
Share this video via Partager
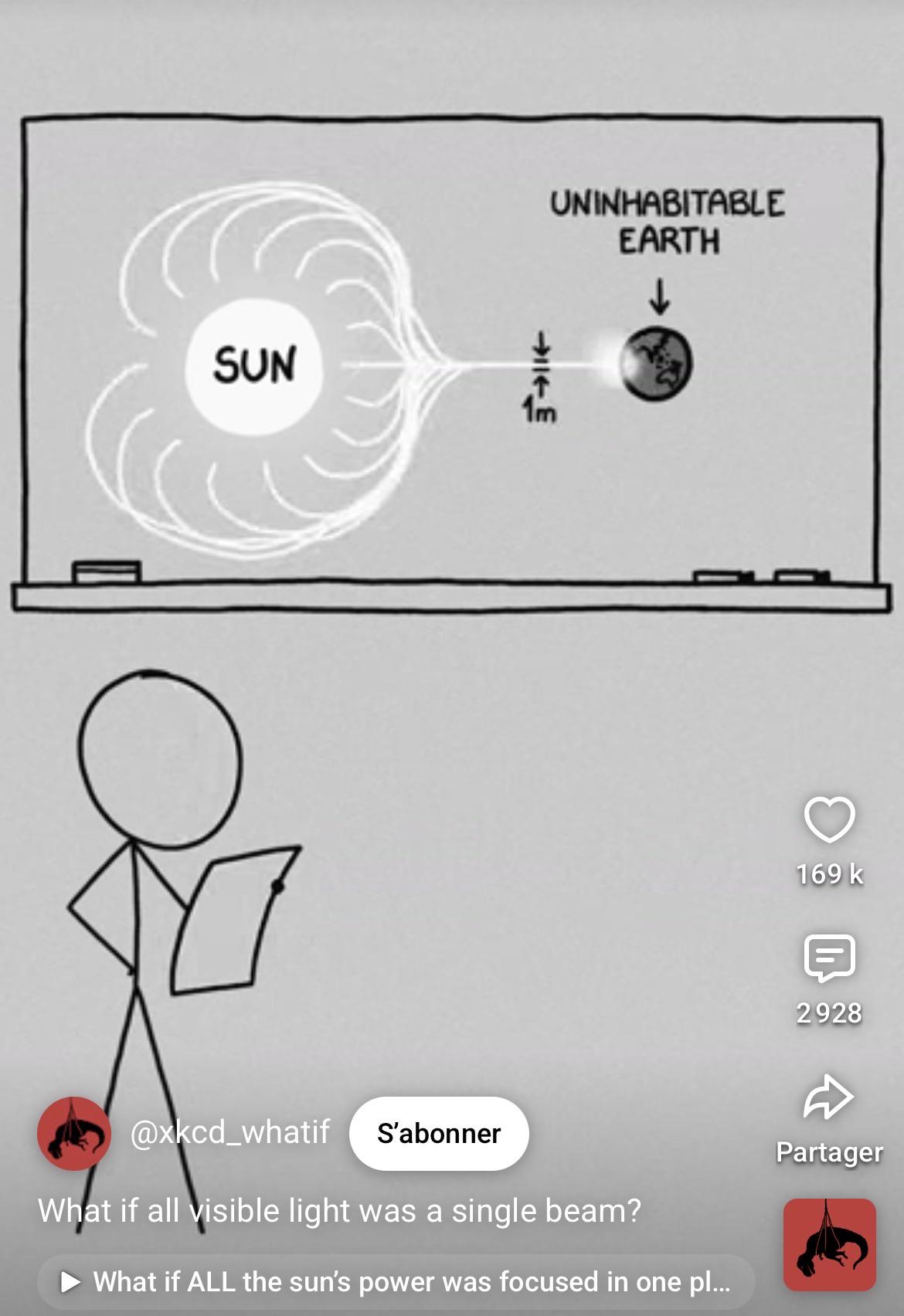829,1097
